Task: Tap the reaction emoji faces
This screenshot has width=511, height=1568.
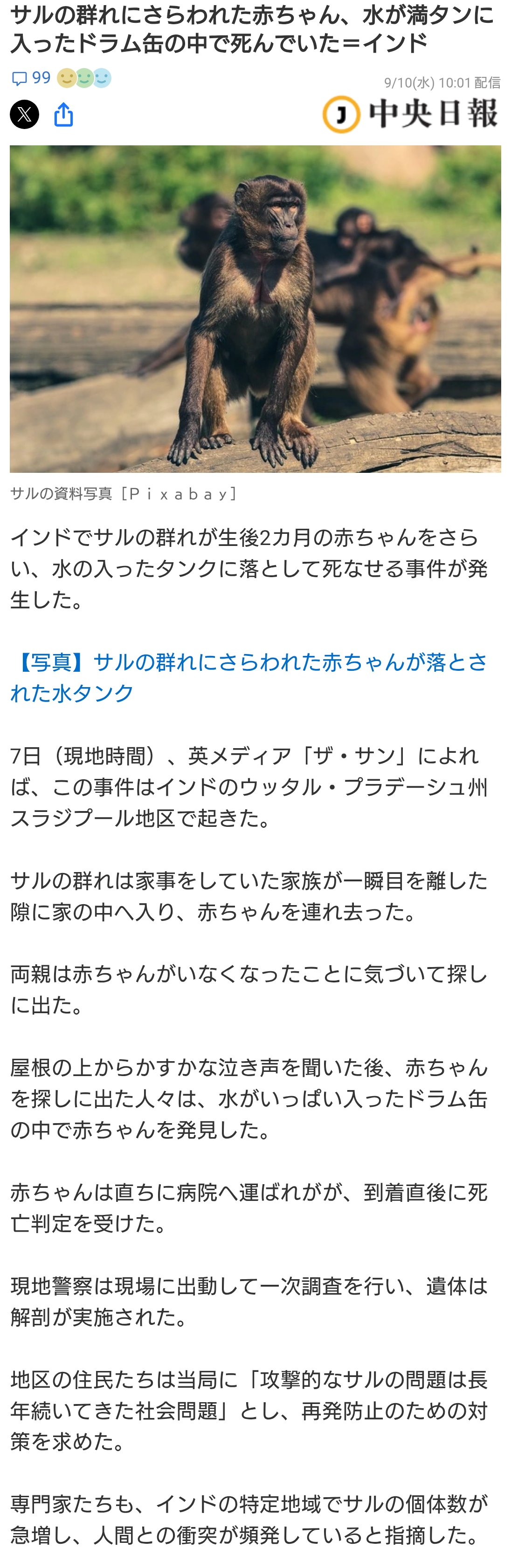Action: point(84,79)
